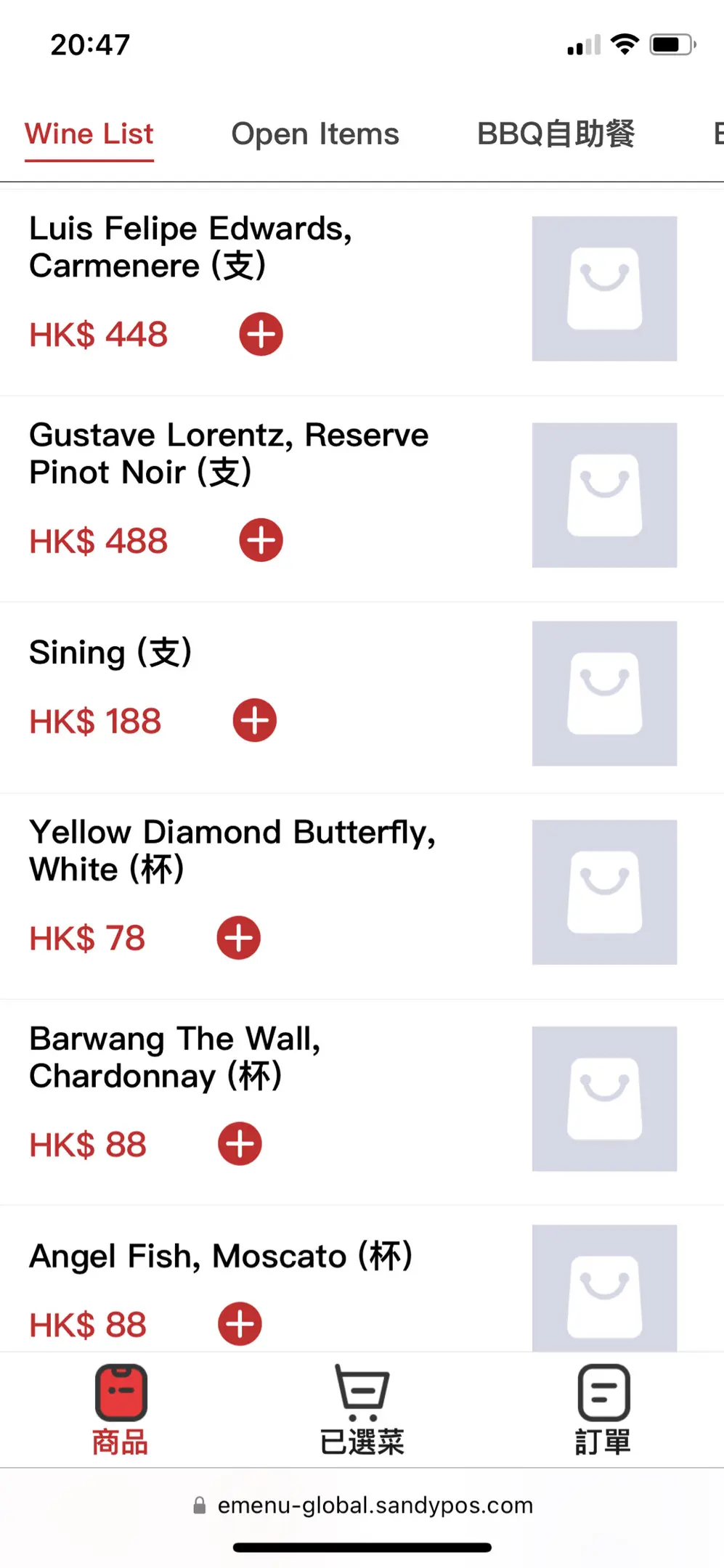Image resolution: width=724 pixels, height=1568 pixels.
Task: Switch to the Open Items tab
Action: (x=315, y=134)
